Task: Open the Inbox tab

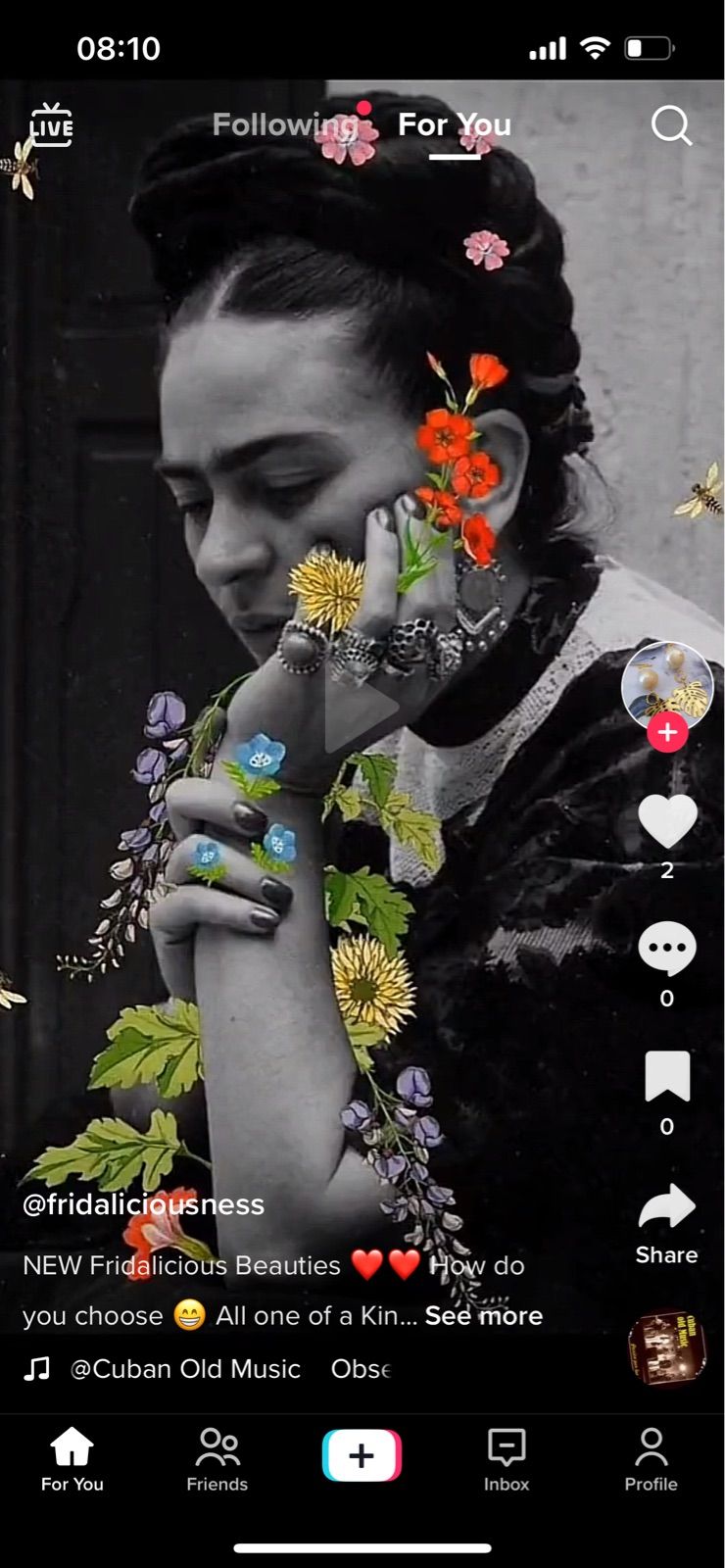Action: 507,1458
